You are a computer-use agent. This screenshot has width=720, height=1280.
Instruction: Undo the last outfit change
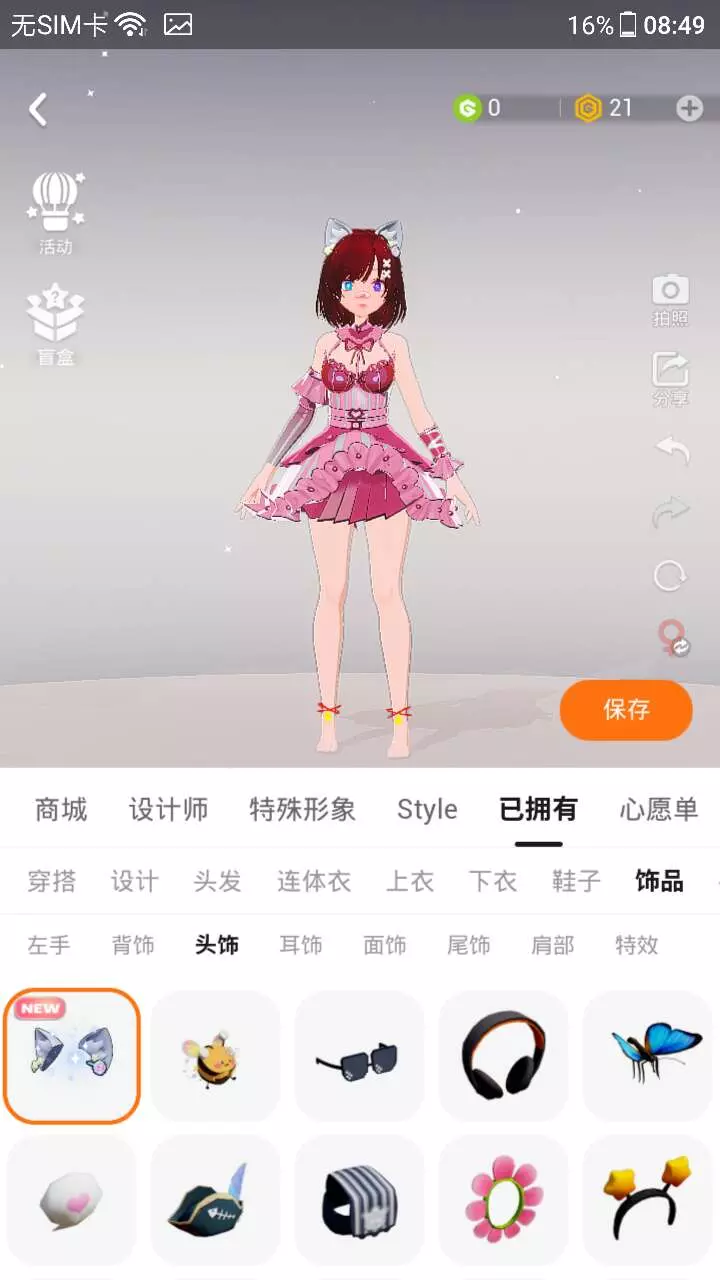[x=671, y=450]
